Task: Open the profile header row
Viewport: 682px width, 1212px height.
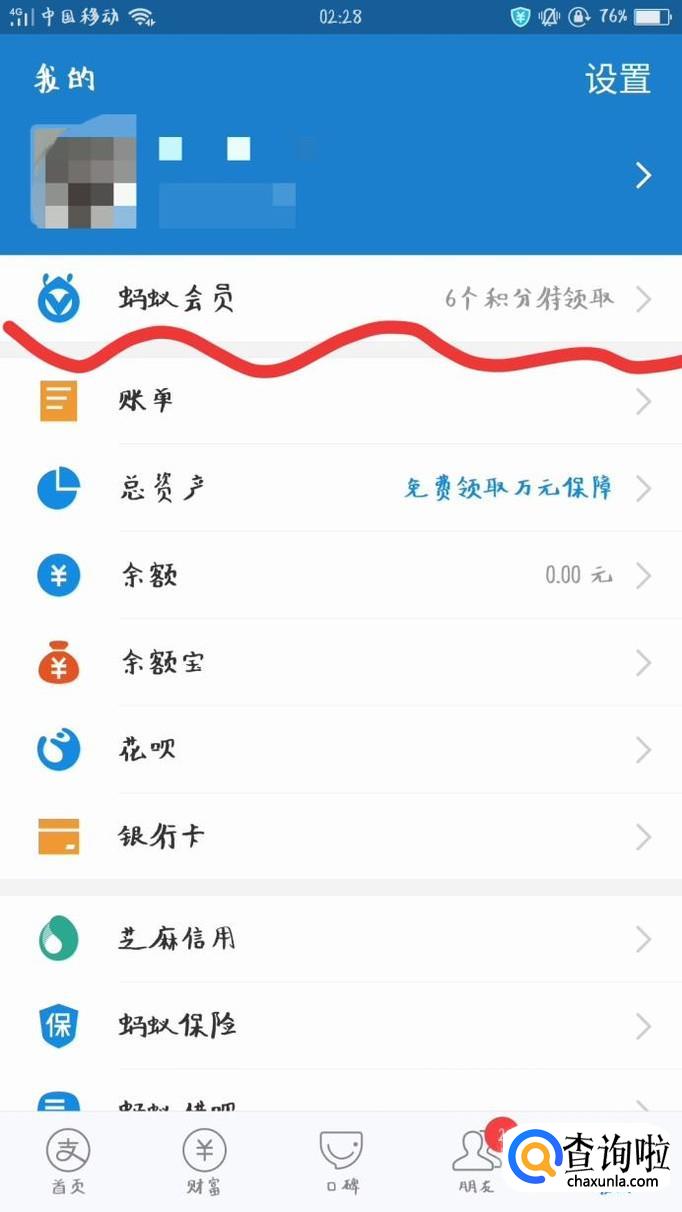Action: [x=340, y=176]
